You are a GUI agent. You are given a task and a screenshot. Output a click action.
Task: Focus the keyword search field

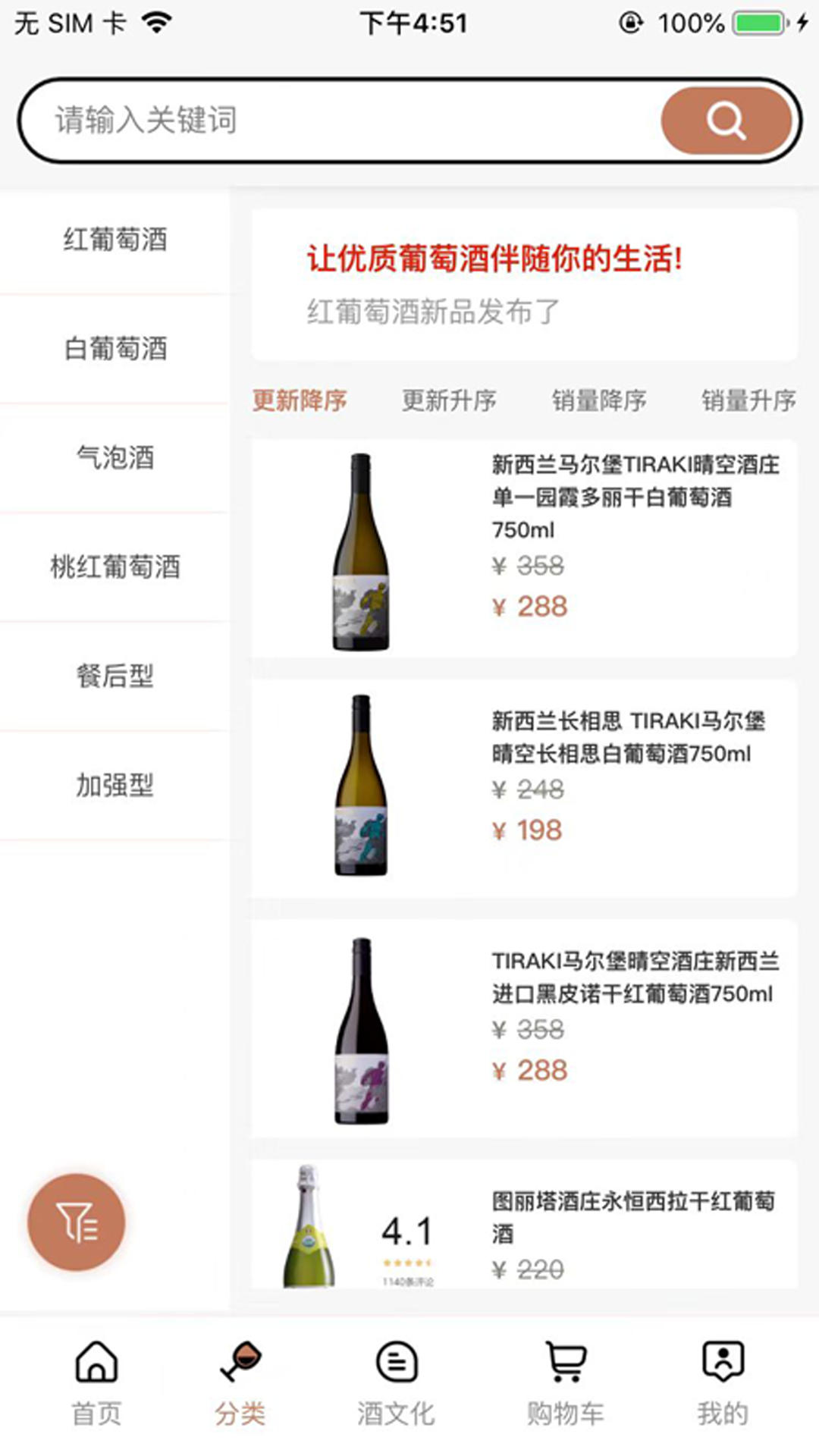tap(334, 121)
